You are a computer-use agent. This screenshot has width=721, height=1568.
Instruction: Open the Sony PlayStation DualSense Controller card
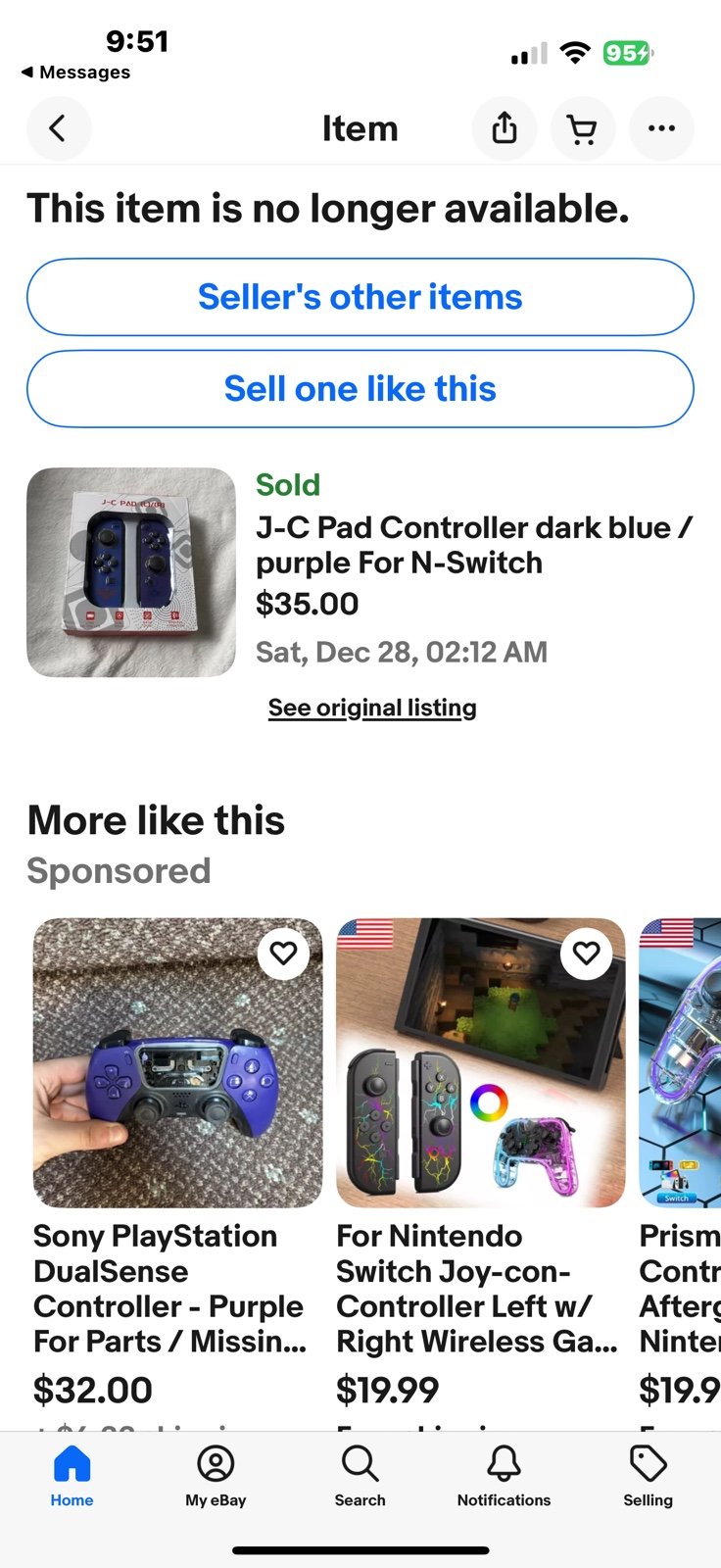pyautogui.click(x=177, y=1166)
